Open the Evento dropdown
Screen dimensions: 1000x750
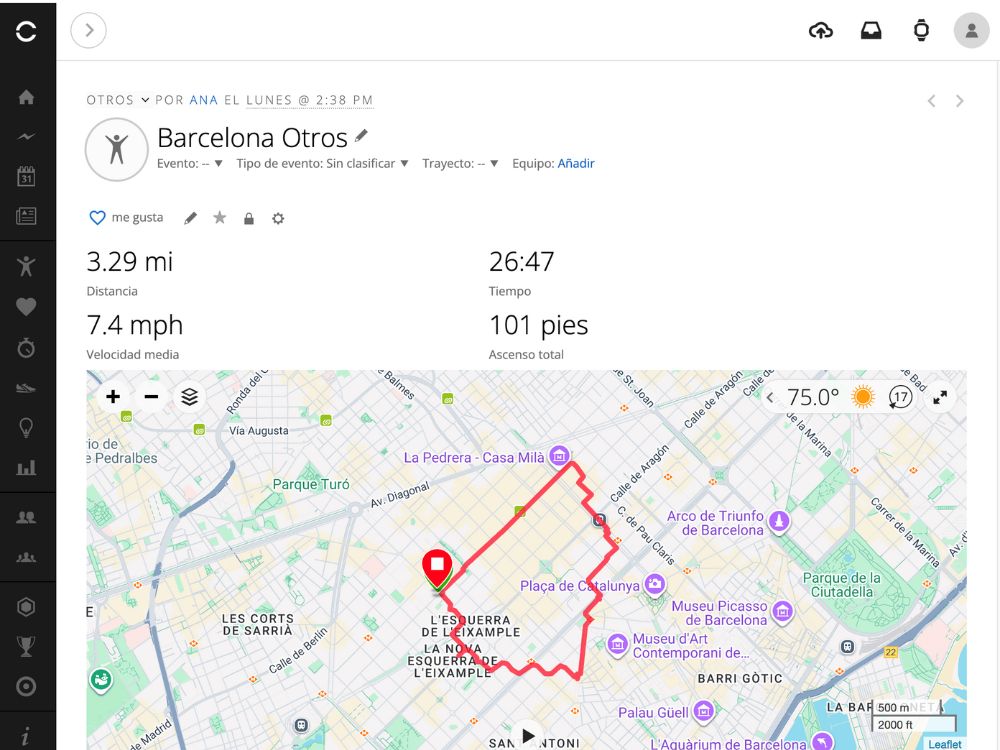[190, 163]
